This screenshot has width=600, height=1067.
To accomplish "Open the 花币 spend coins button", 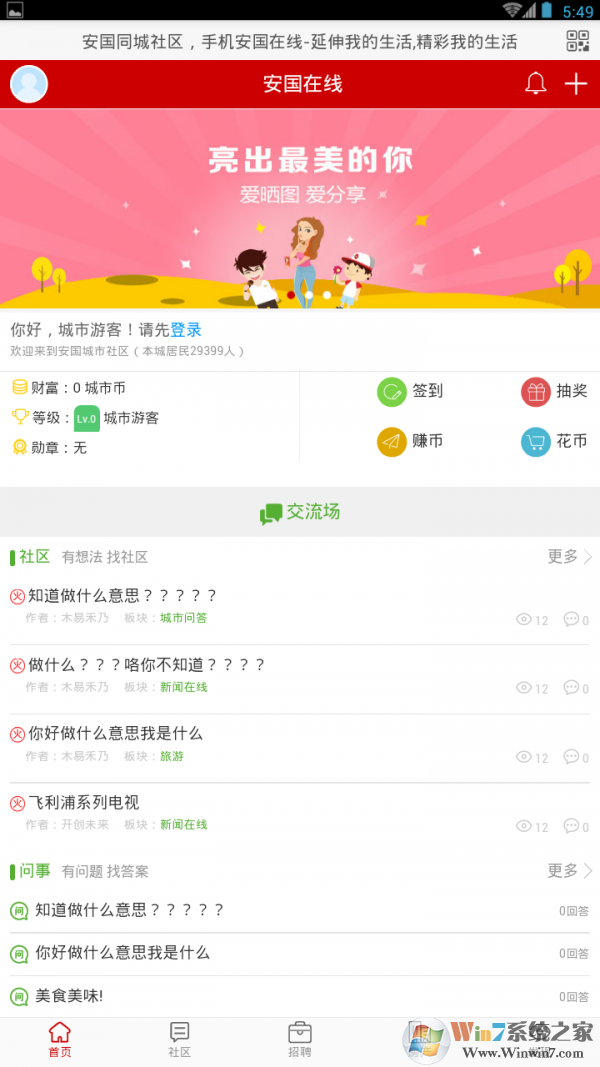I will click(x=554, y=441).
